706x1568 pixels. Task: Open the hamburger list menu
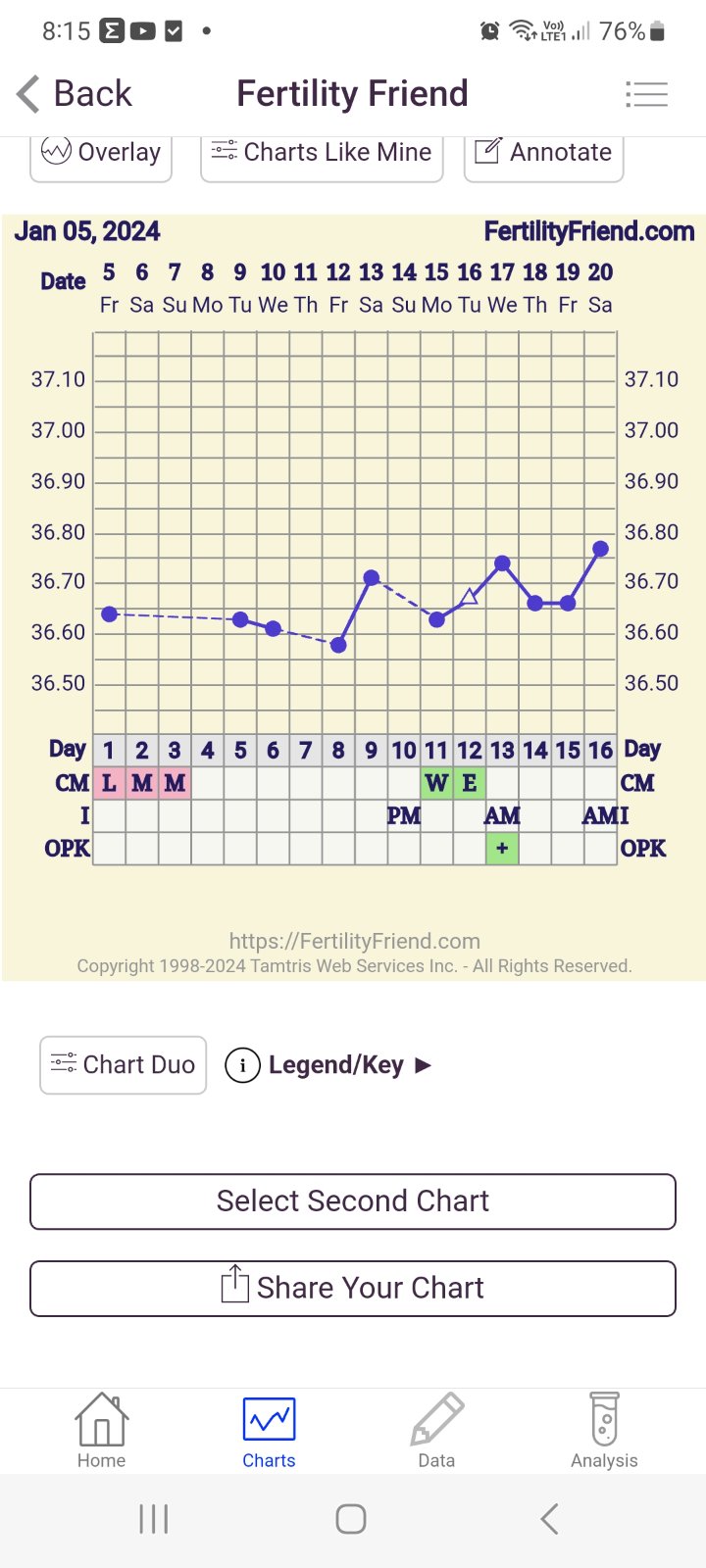(x=646, y=94)
